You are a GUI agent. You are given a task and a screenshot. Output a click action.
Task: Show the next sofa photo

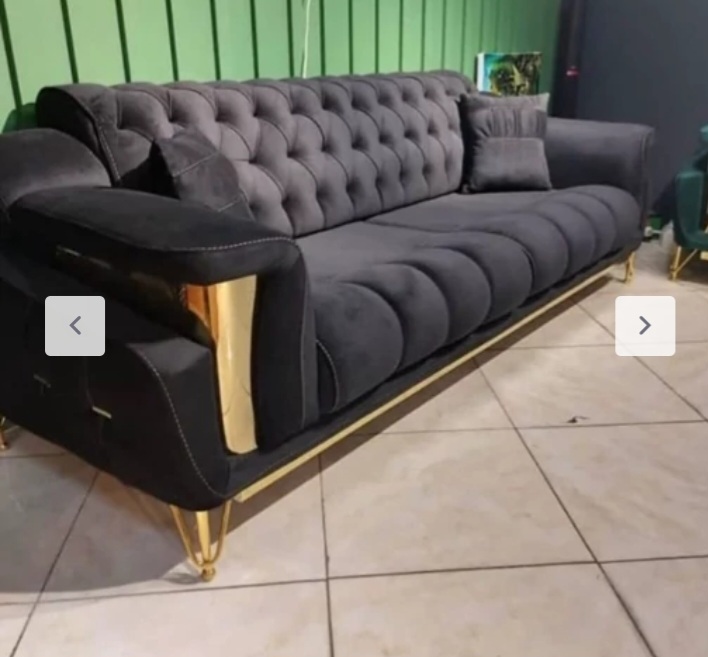coord(644,326)
